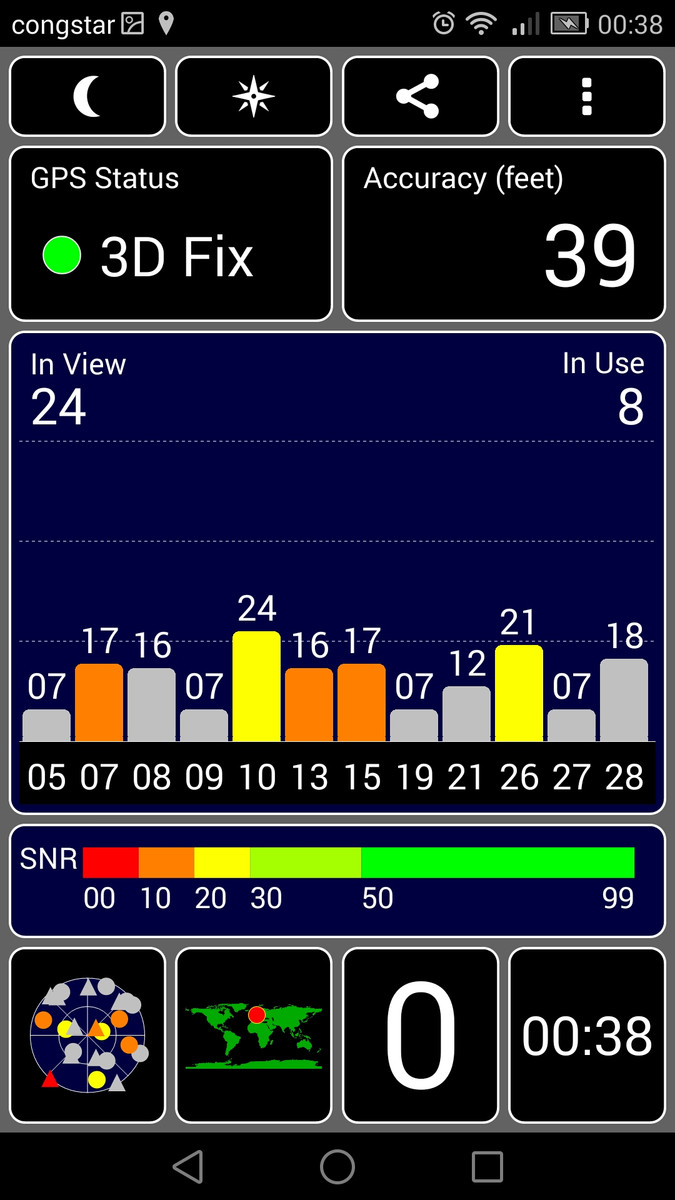Image resolution: width=675 pixels, height=1200 pixels.
Task: Share the GPS data
Action: tap(420, 97)
